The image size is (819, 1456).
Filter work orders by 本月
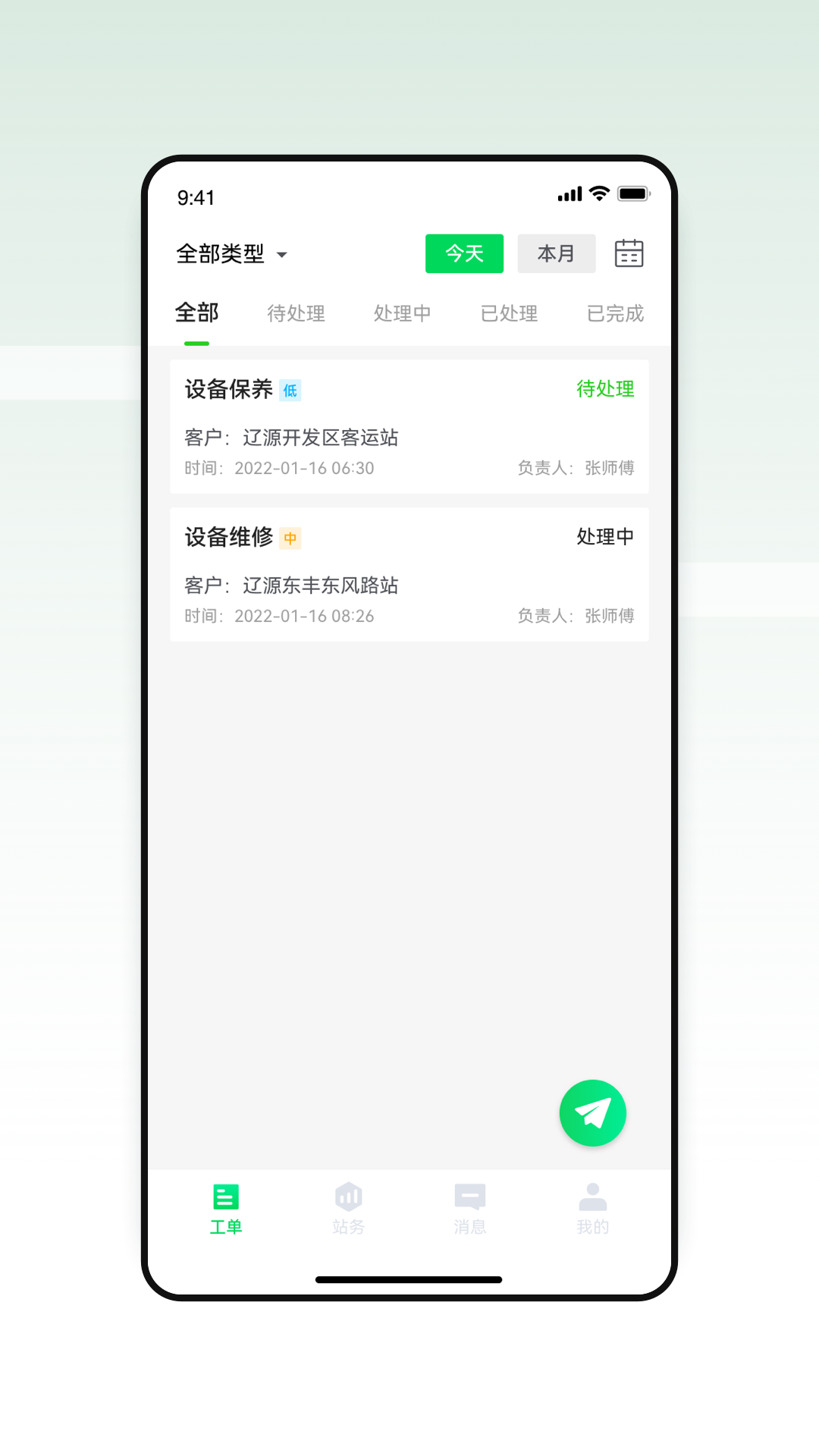(x=556, y=253)
